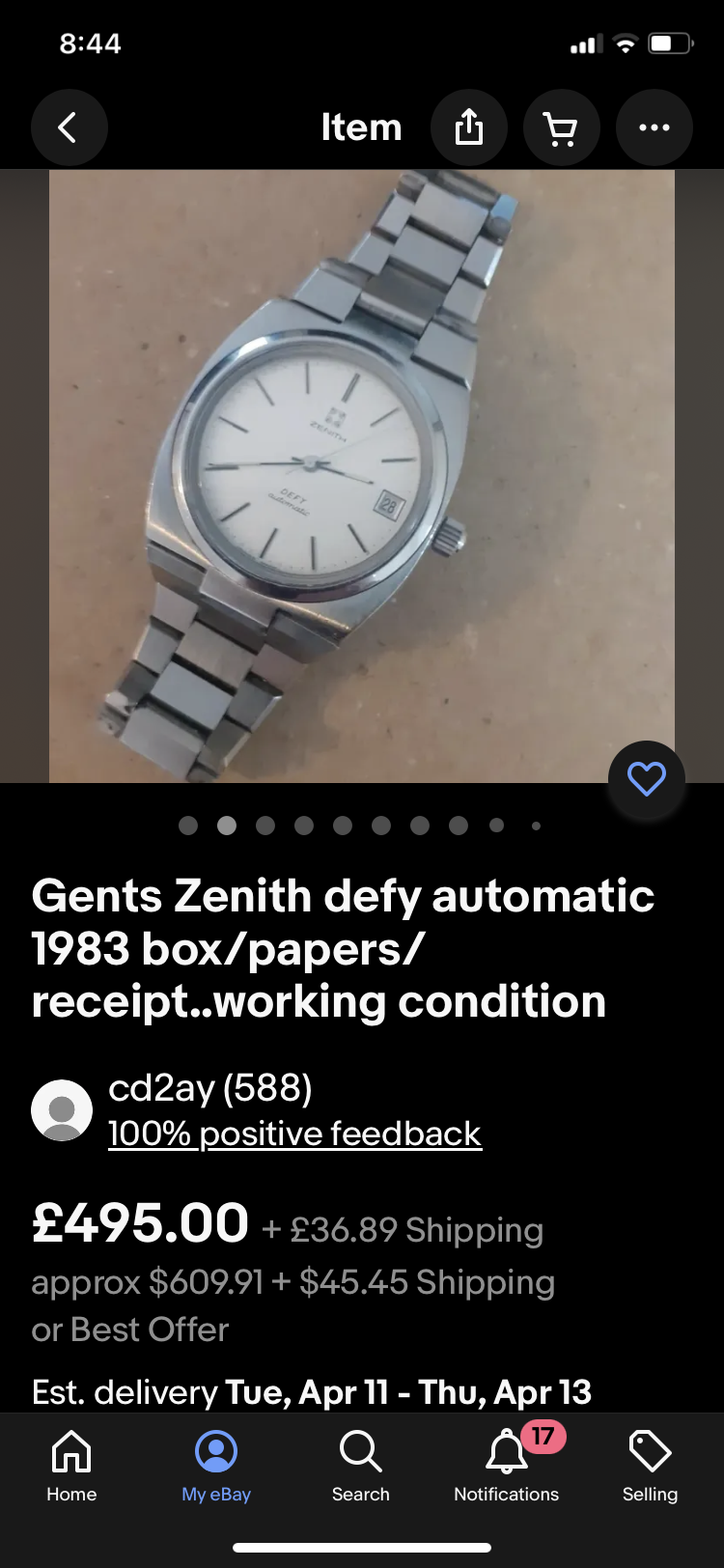This screenshot has width=724, height=1568.
Task: View seller cd2ay's profile
Action: tap(209, 1088)
